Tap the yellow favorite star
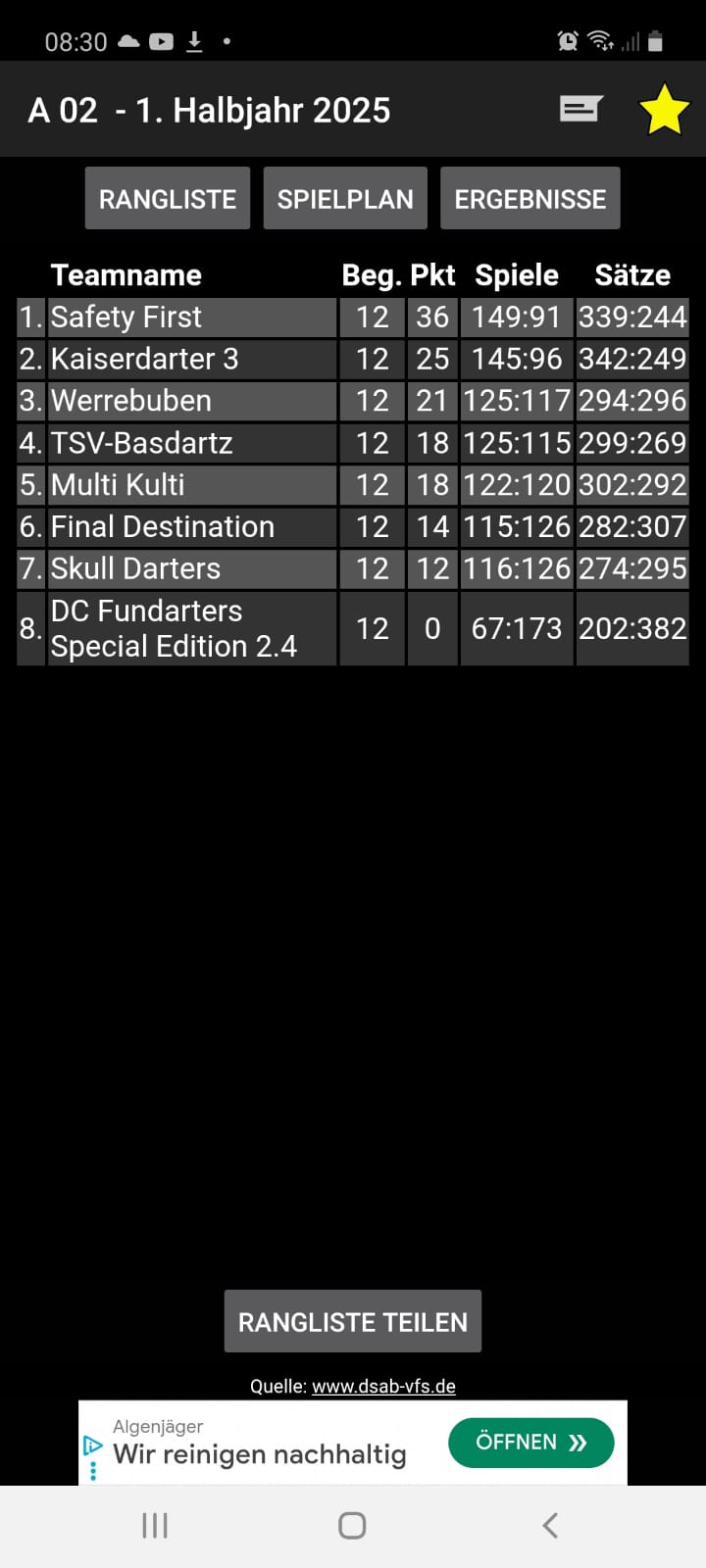The width and height of the screenshot is (706, 1568). coord(665,110)
